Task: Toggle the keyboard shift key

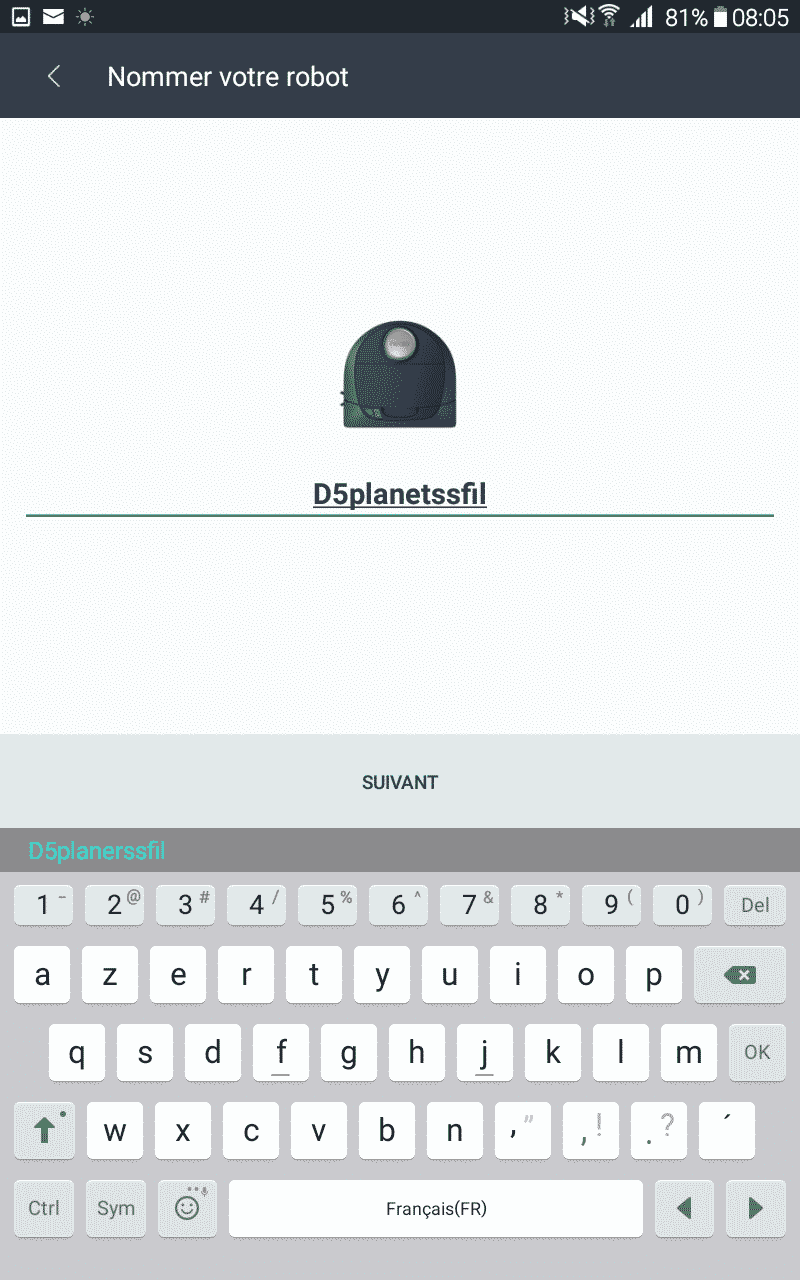Action: click(44, 1130)
